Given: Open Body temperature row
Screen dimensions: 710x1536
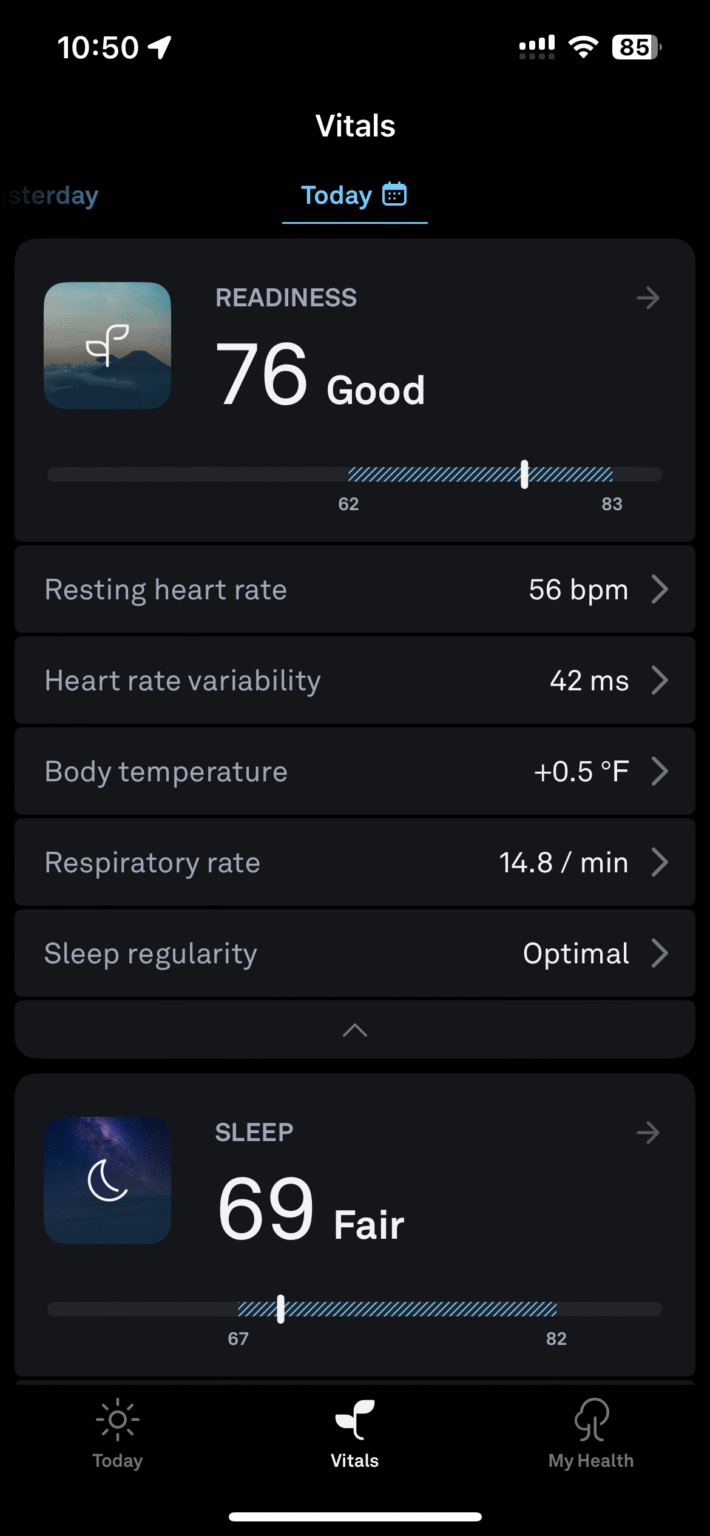Looking at the screenshot, I should pyautogui.click(x=355, y=772).
